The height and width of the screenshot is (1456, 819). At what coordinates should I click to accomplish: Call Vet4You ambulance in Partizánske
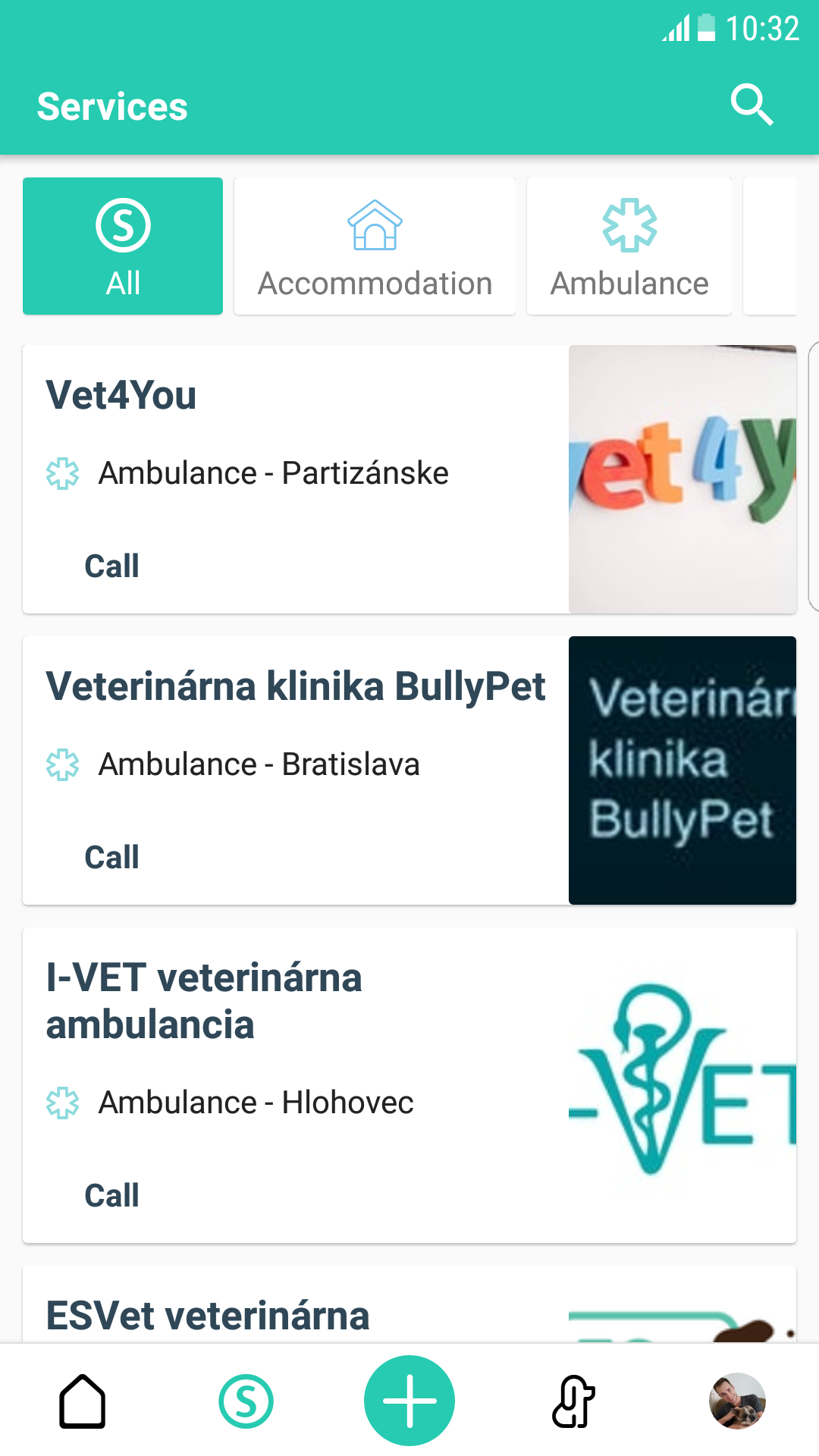click(111, 566)
